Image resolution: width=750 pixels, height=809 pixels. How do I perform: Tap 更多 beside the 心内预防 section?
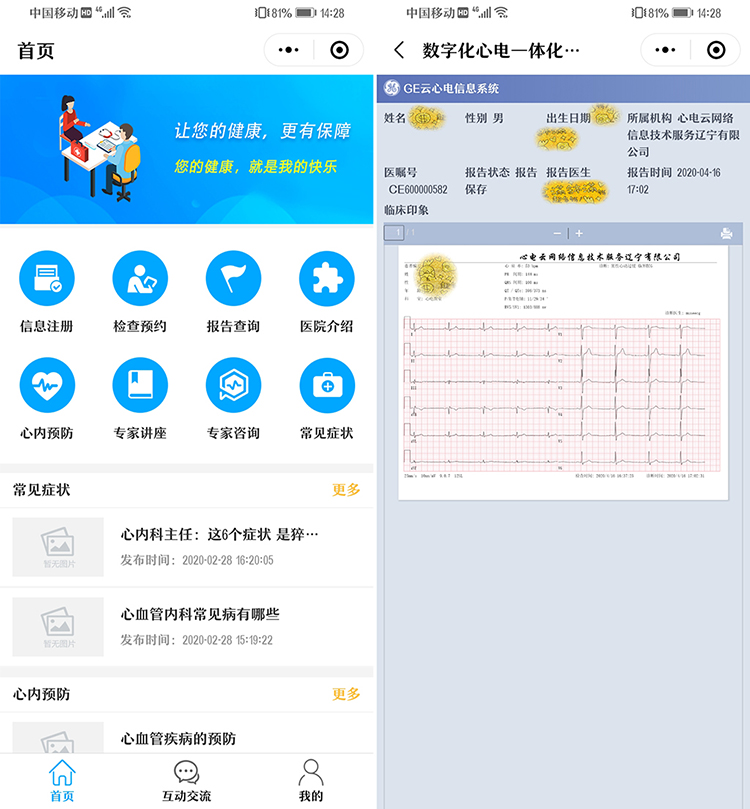[x=346, y=694]
